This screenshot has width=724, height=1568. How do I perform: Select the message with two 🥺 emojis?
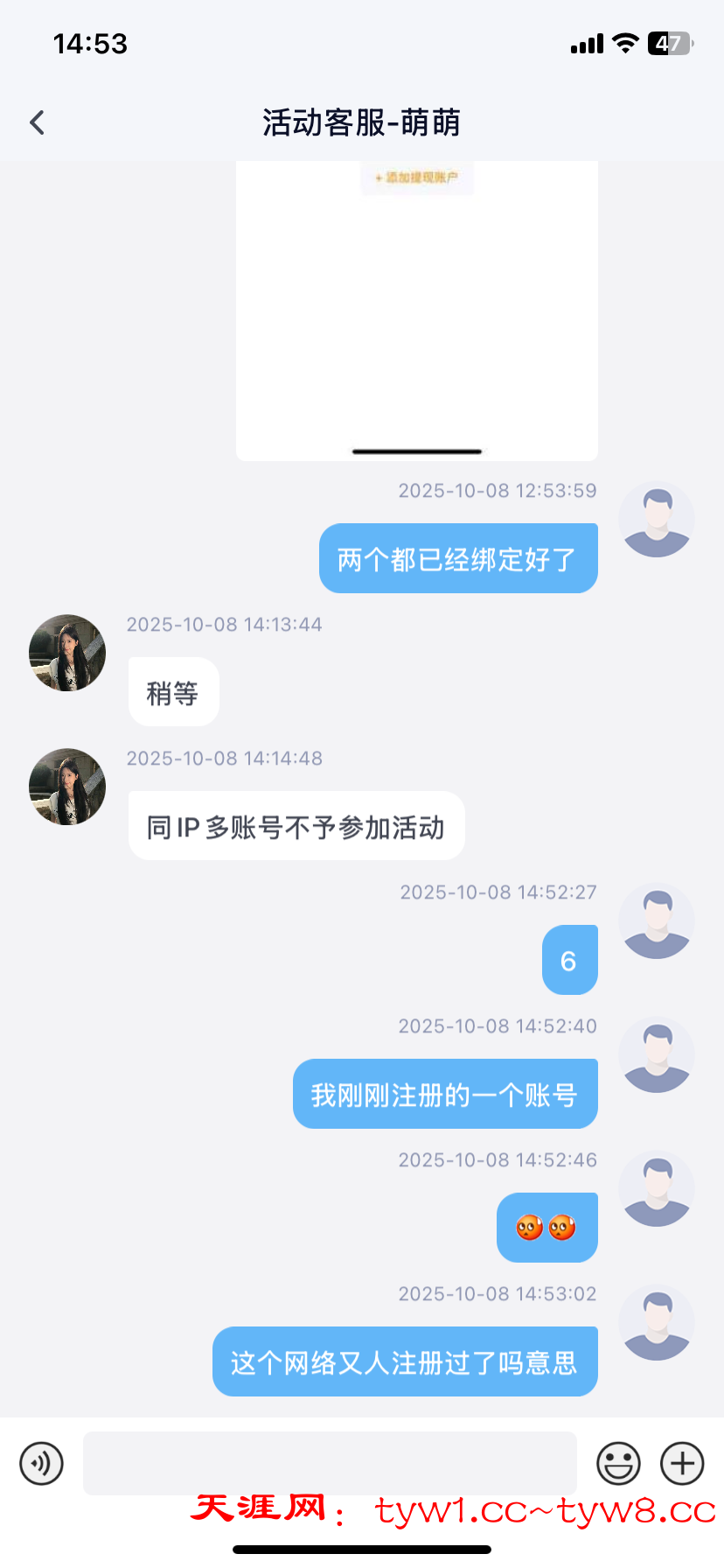(x=546, y=1228)
